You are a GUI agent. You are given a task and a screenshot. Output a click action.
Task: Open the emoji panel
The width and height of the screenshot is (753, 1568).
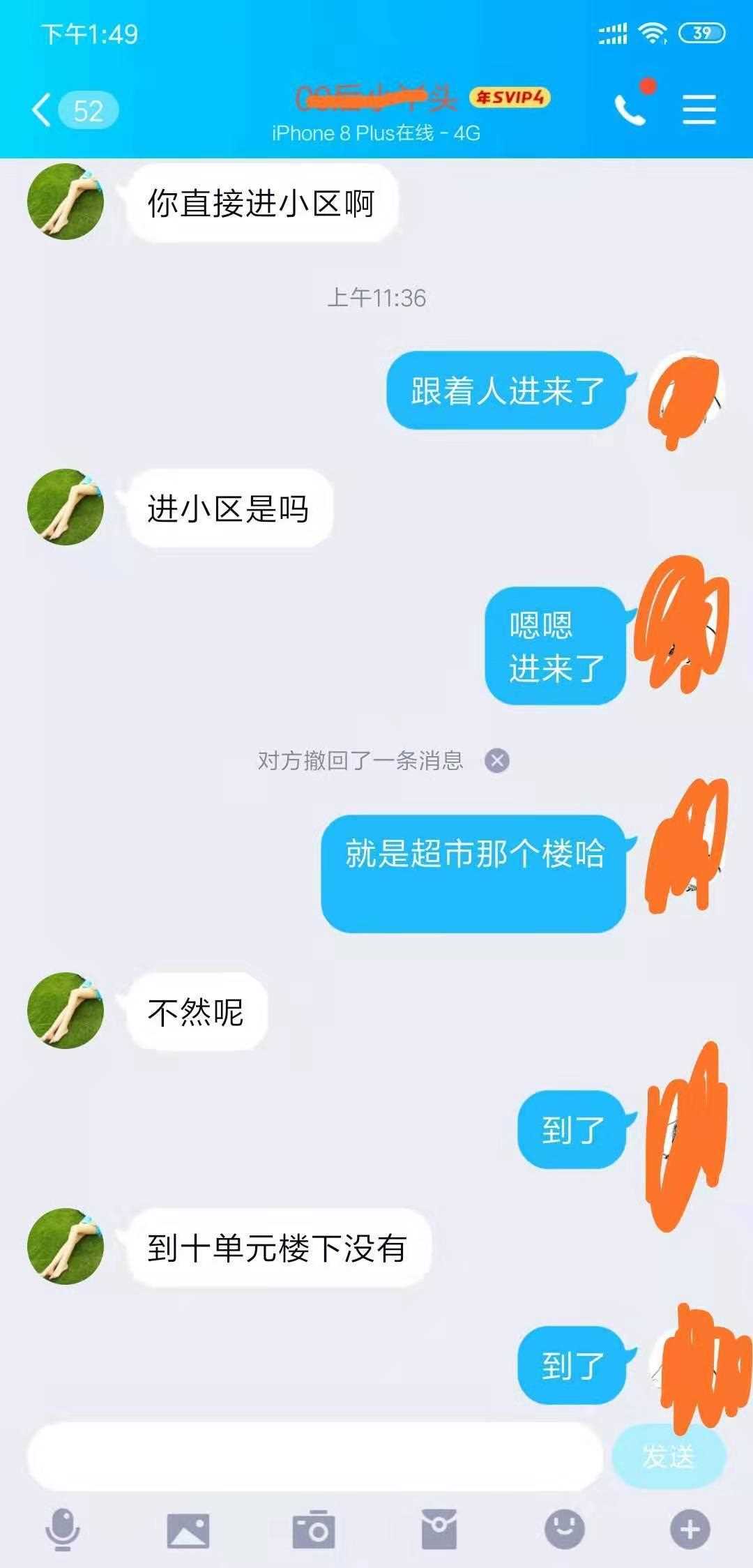564,1529
